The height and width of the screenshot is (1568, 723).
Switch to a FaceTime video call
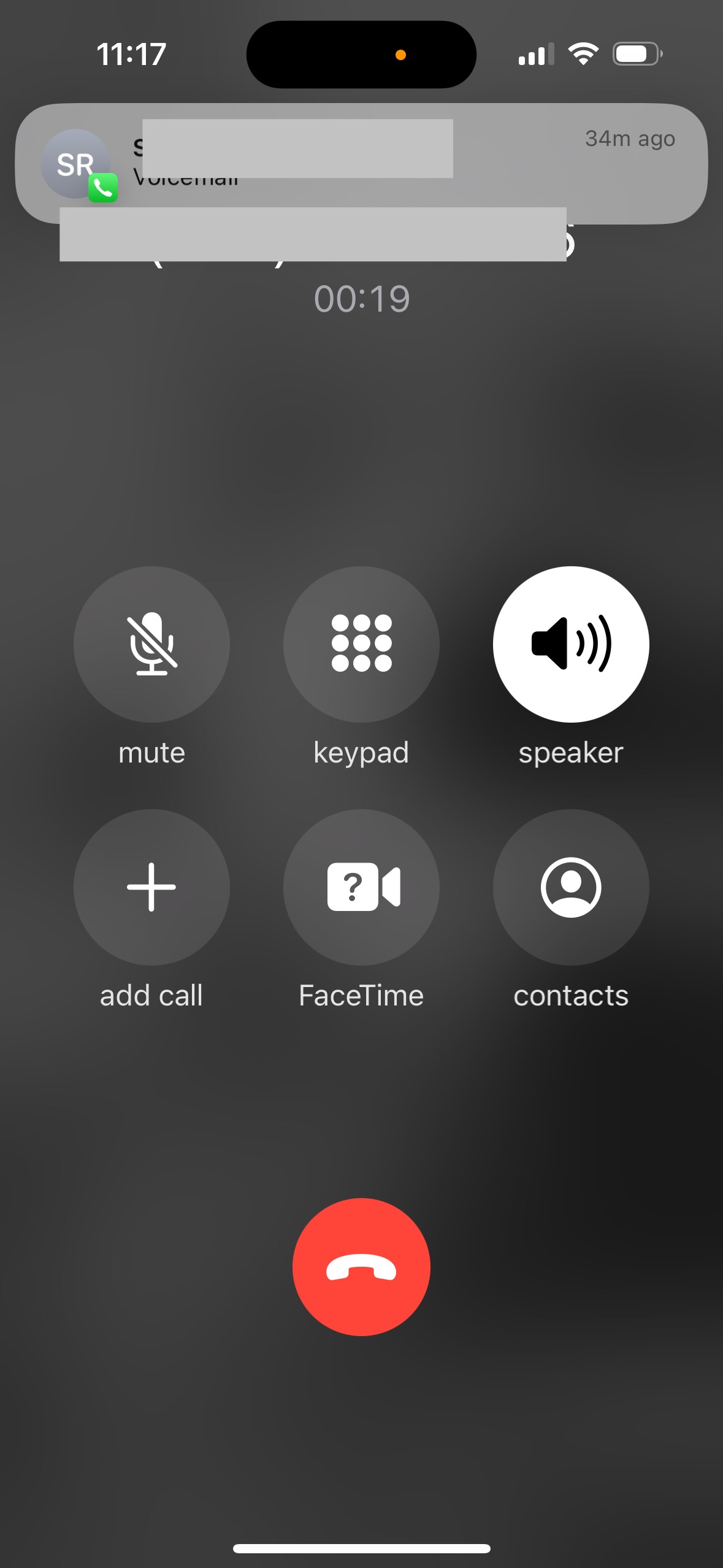click(361, 887)
